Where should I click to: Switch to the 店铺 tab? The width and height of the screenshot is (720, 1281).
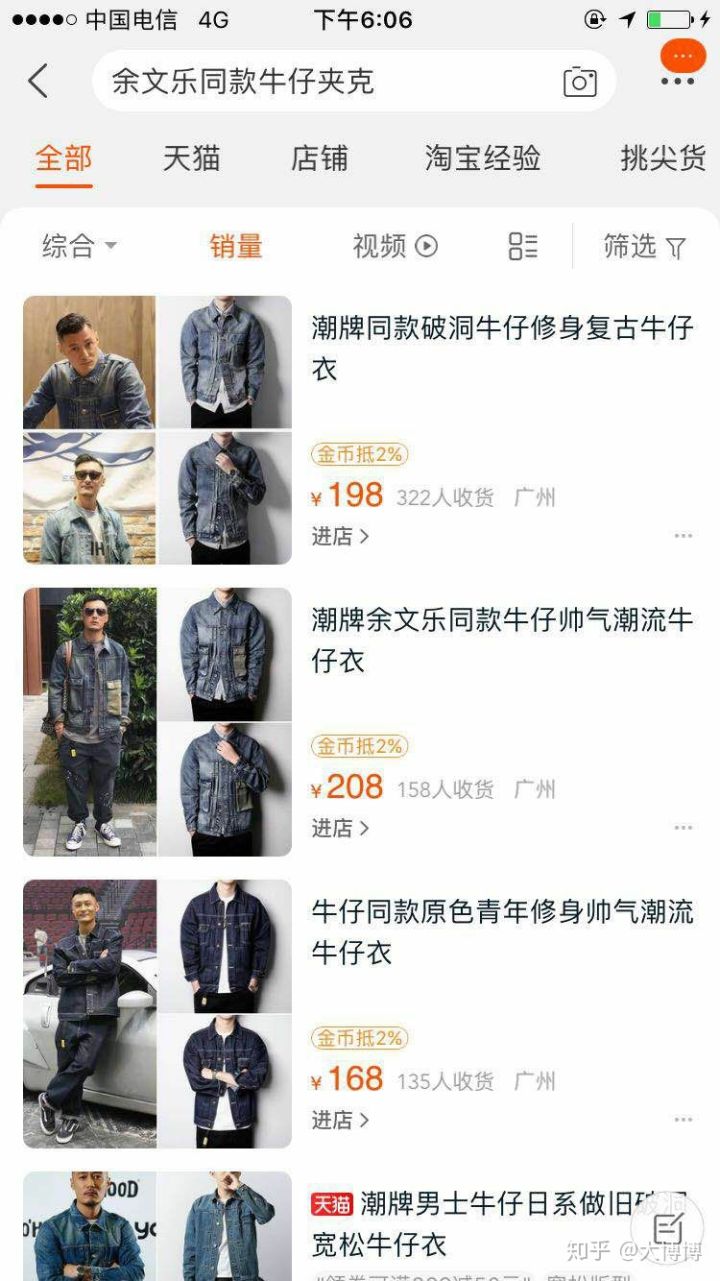319,158
